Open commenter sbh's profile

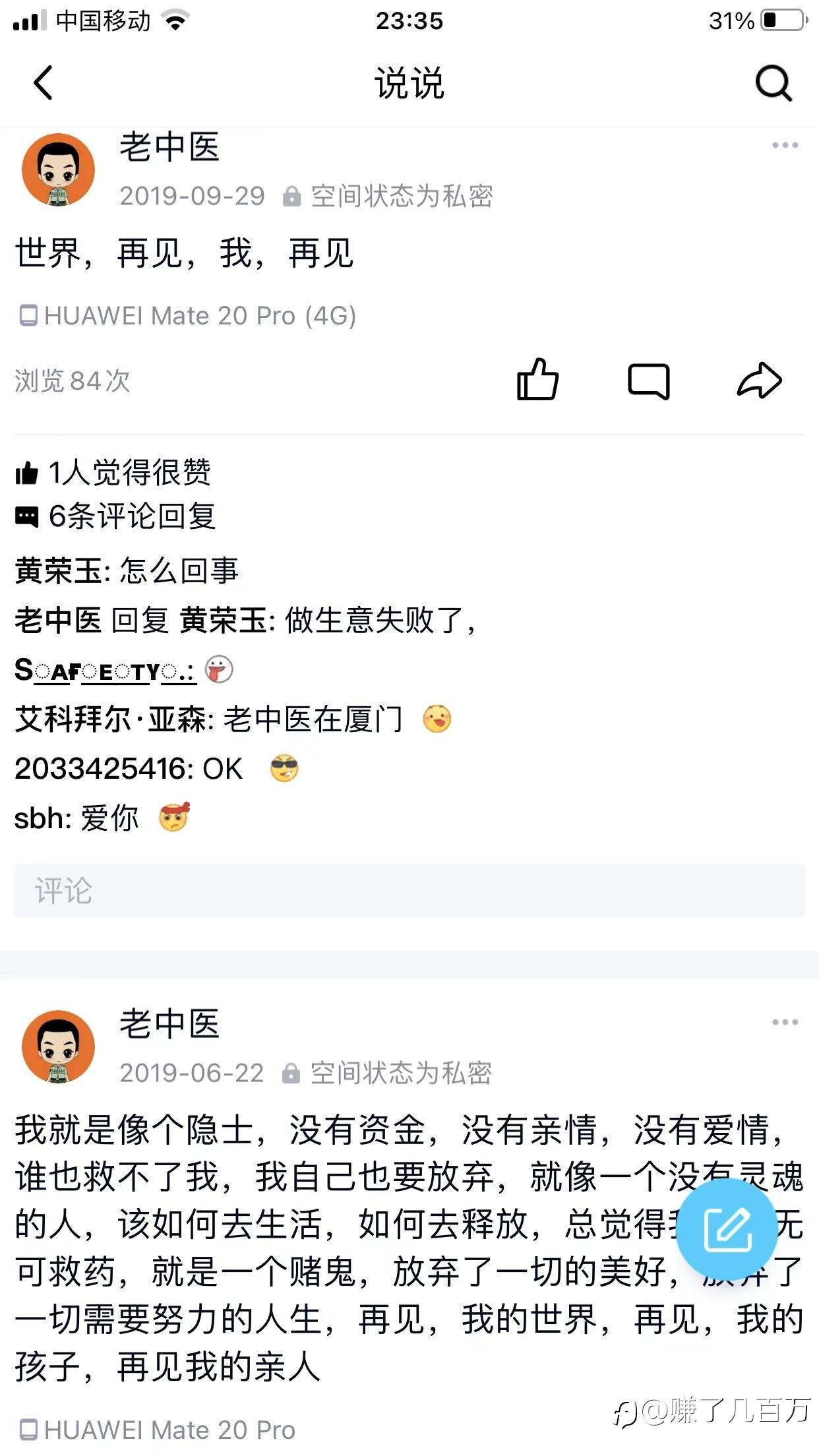[x=38, y=818]
